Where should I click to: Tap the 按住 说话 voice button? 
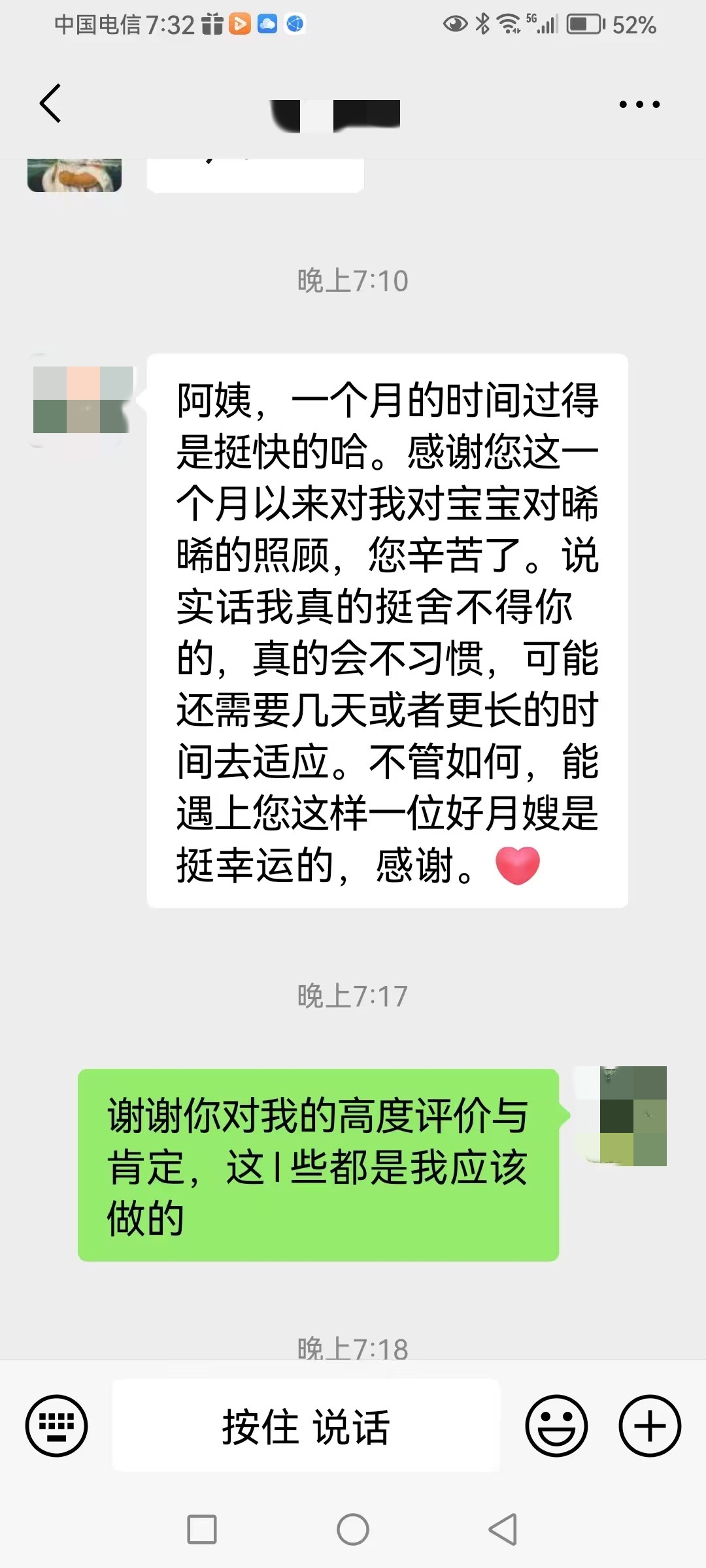click(x=306, y=1426)
